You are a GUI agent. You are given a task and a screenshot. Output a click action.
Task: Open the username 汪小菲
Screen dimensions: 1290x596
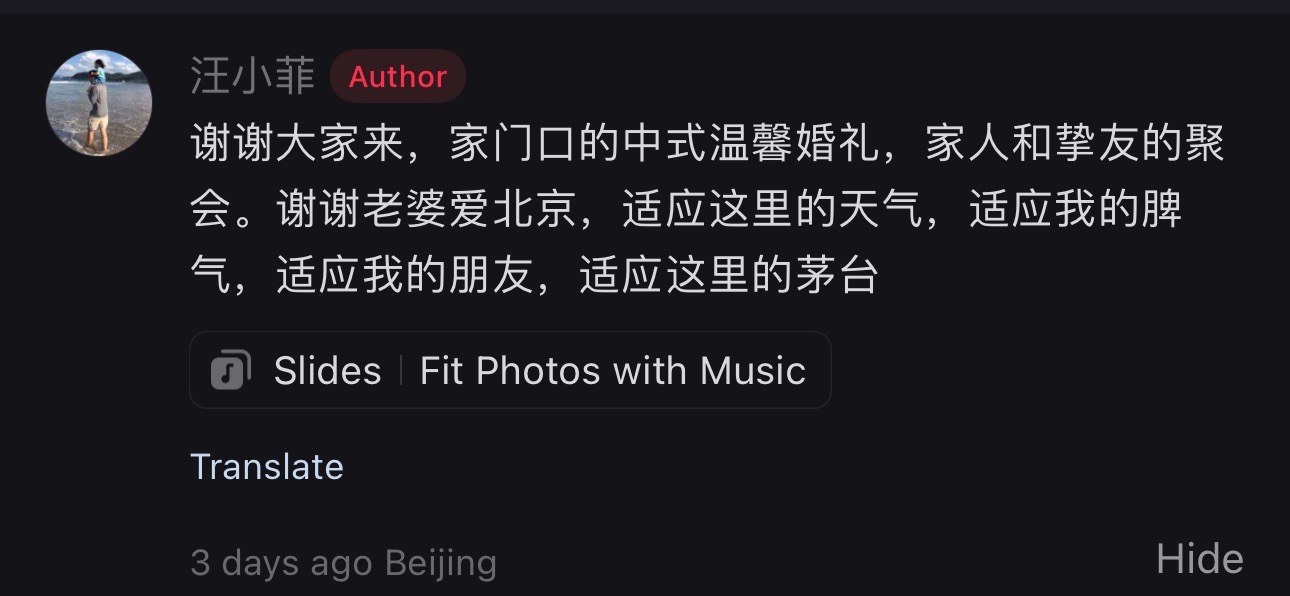coord(253,77)
